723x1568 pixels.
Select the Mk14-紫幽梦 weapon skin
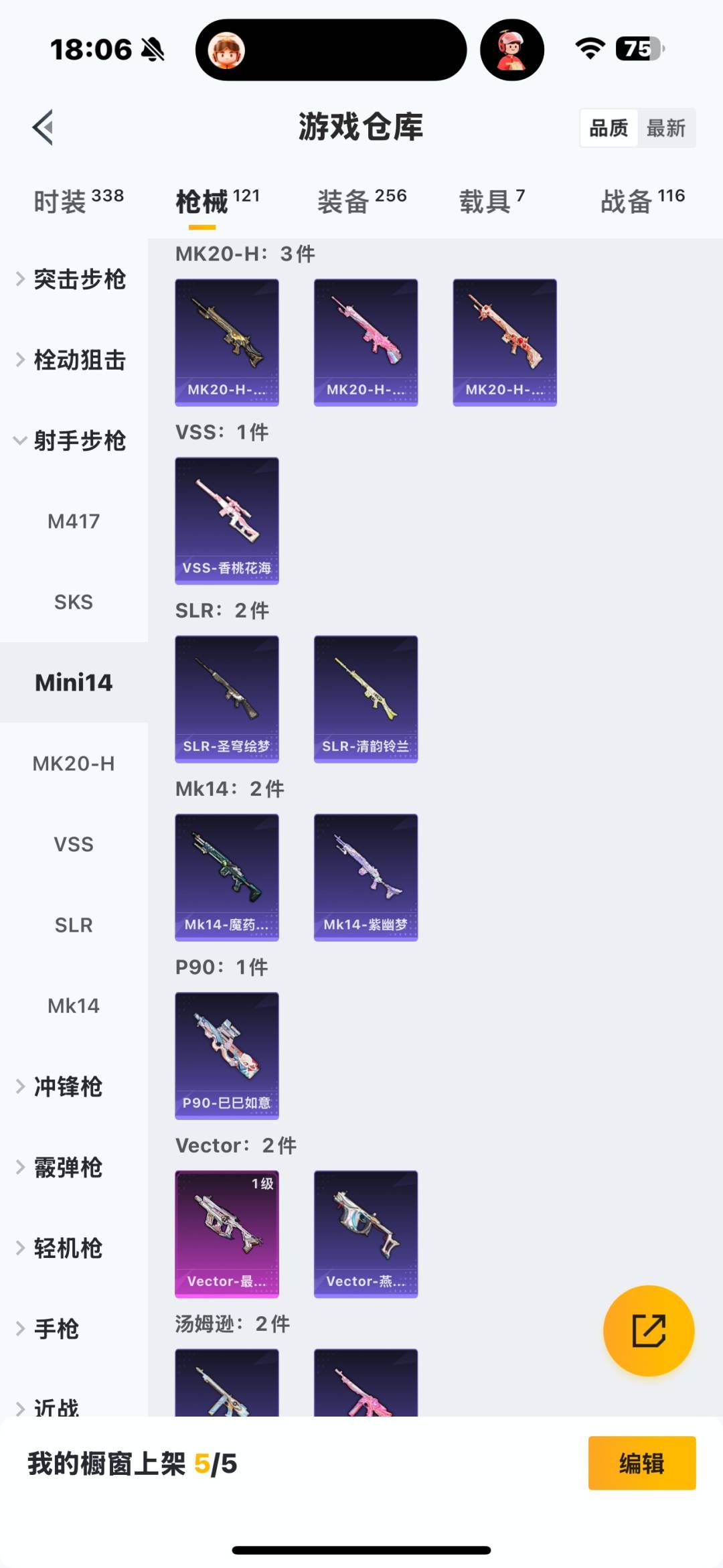[366, 877]
